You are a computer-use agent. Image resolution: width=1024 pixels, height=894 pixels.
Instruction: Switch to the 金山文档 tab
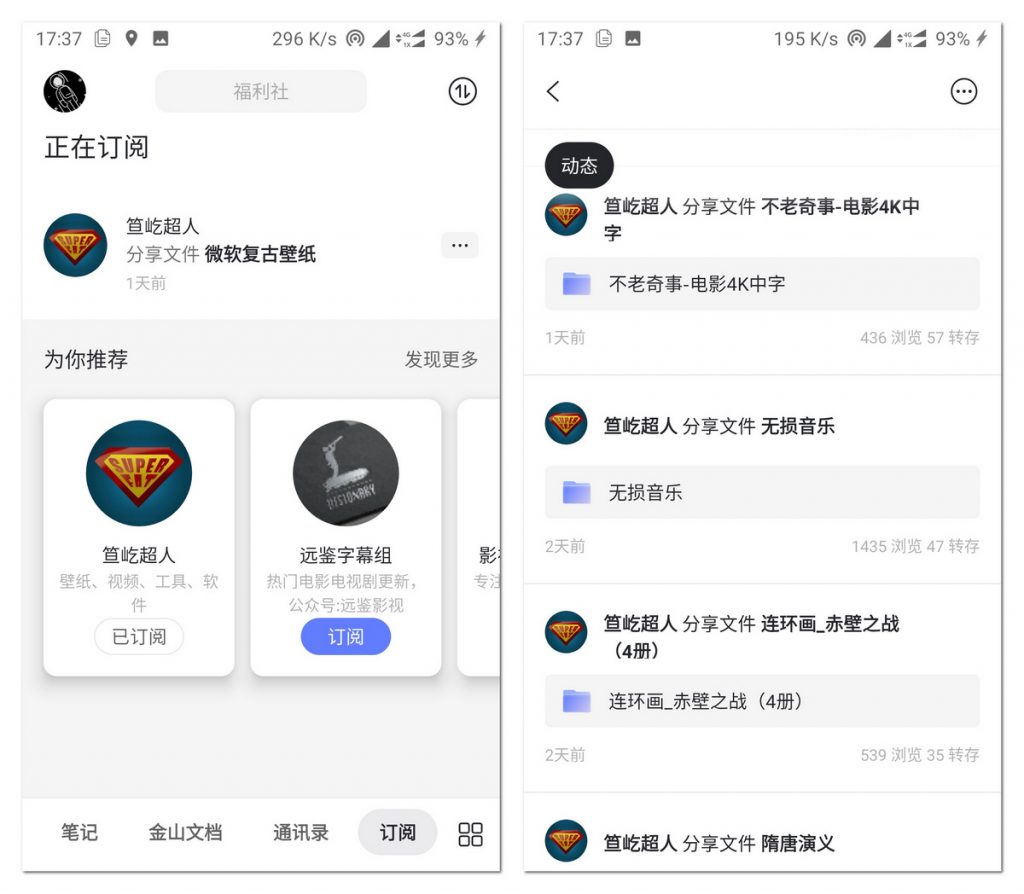pyautogui.click(x=185, y=832)
